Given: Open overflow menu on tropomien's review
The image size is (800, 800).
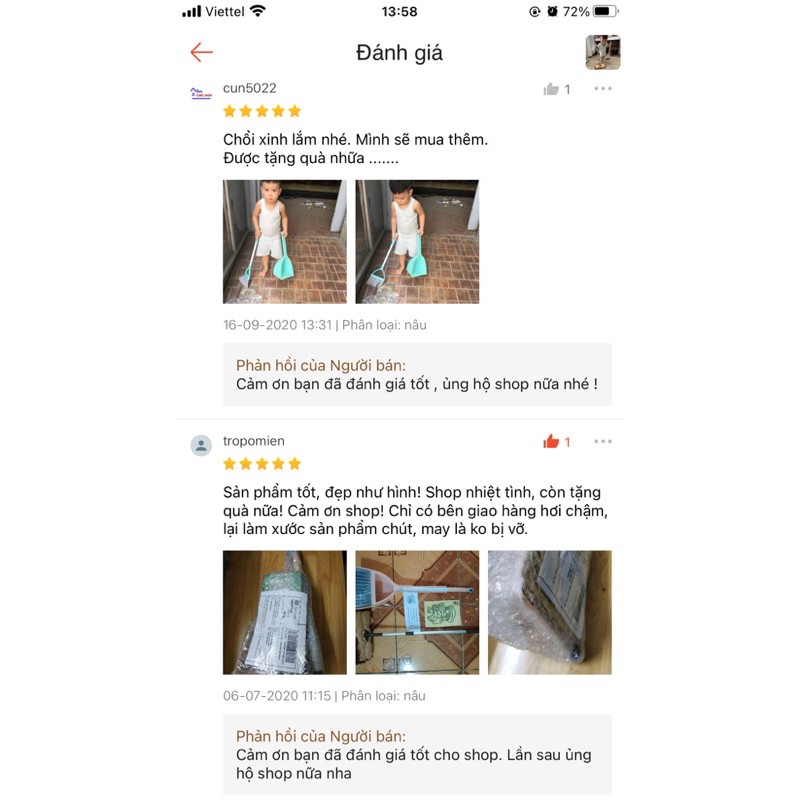Looking at the screenshot, I should pos(602,441).
